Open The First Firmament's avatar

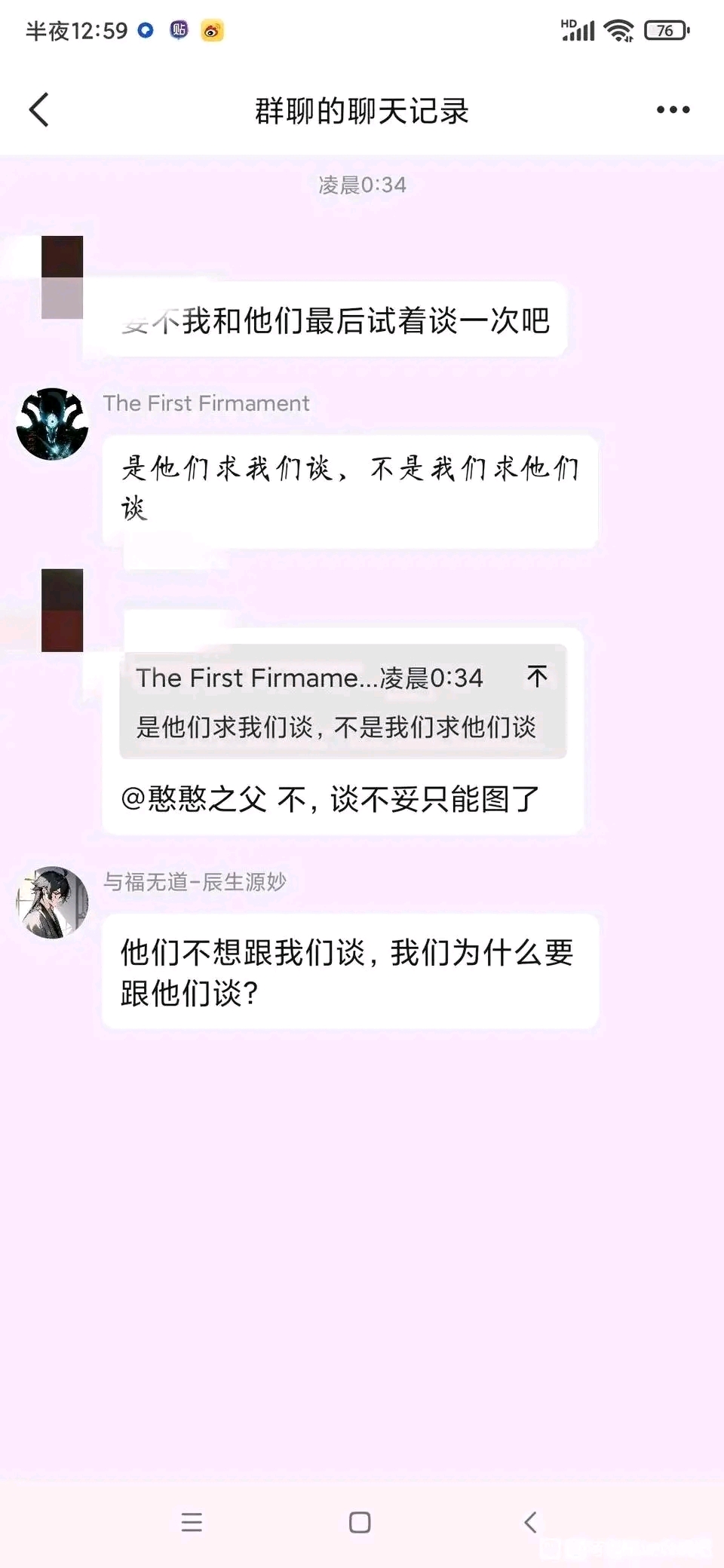[x=52, y=424]
